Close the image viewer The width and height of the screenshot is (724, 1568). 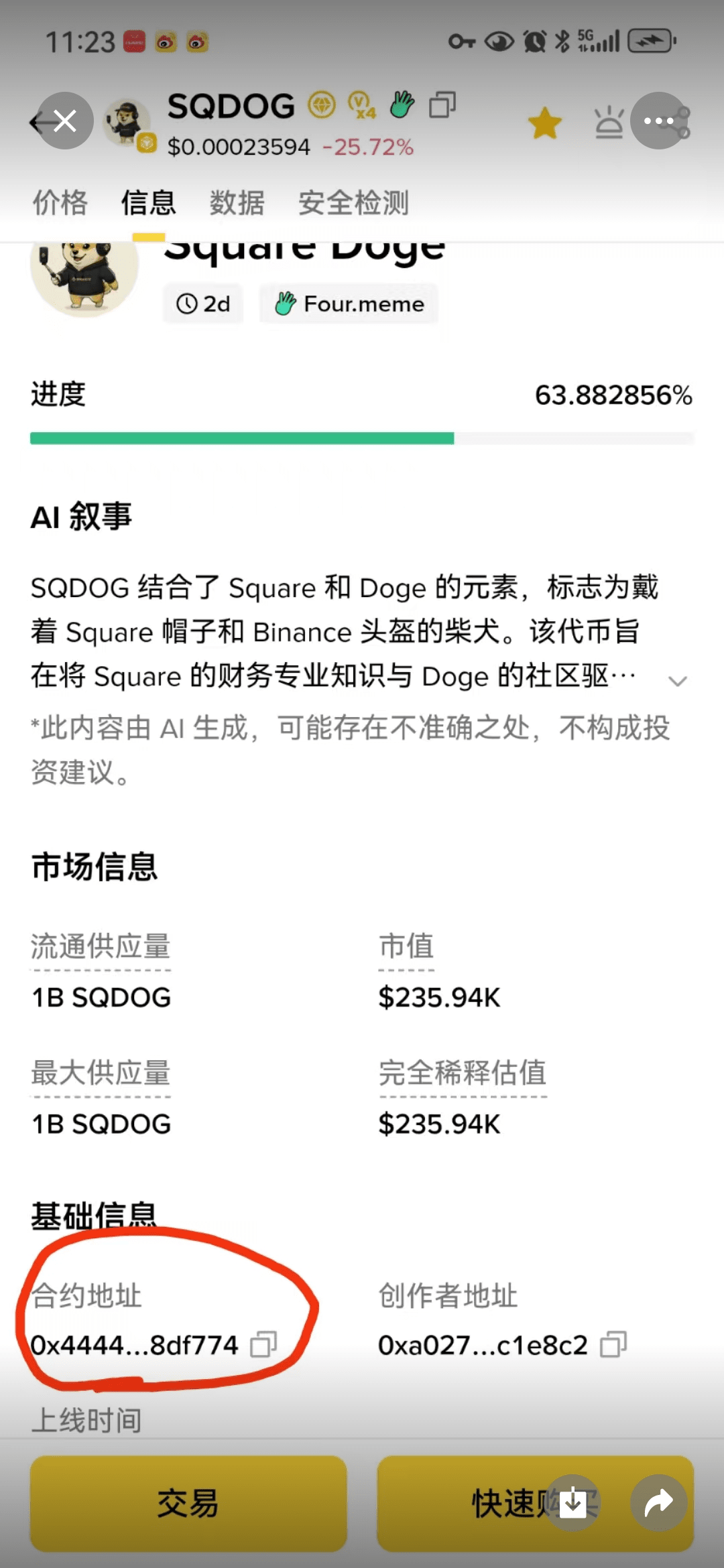[64, 121]
